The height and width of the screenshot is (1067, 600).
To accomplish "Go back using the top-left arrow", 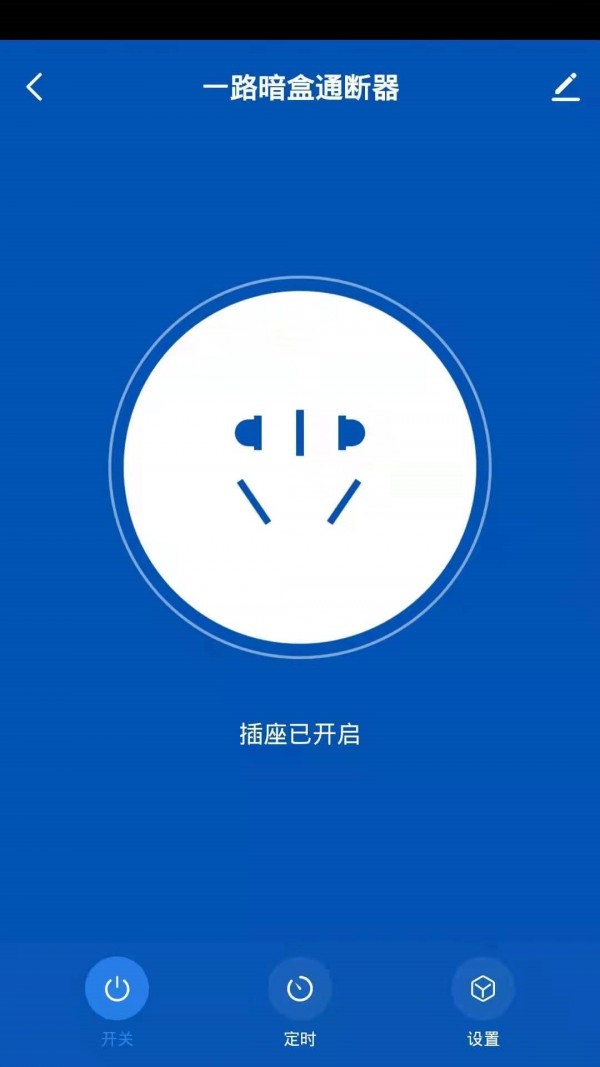I will click(x=34, y=87).
